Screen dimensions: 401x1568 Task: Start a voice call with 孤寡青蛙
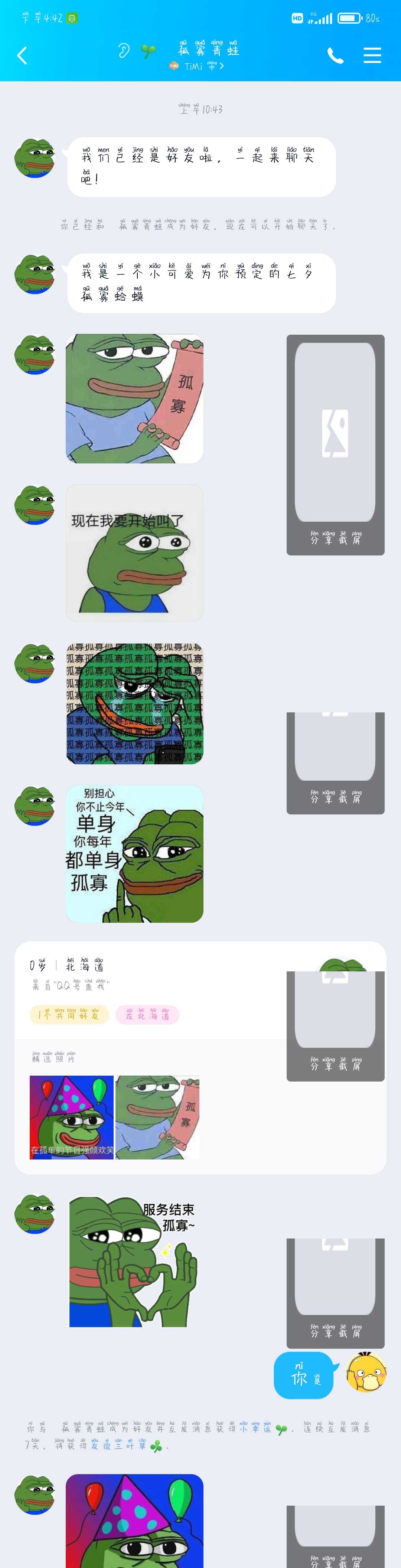[x=335, y=56]
